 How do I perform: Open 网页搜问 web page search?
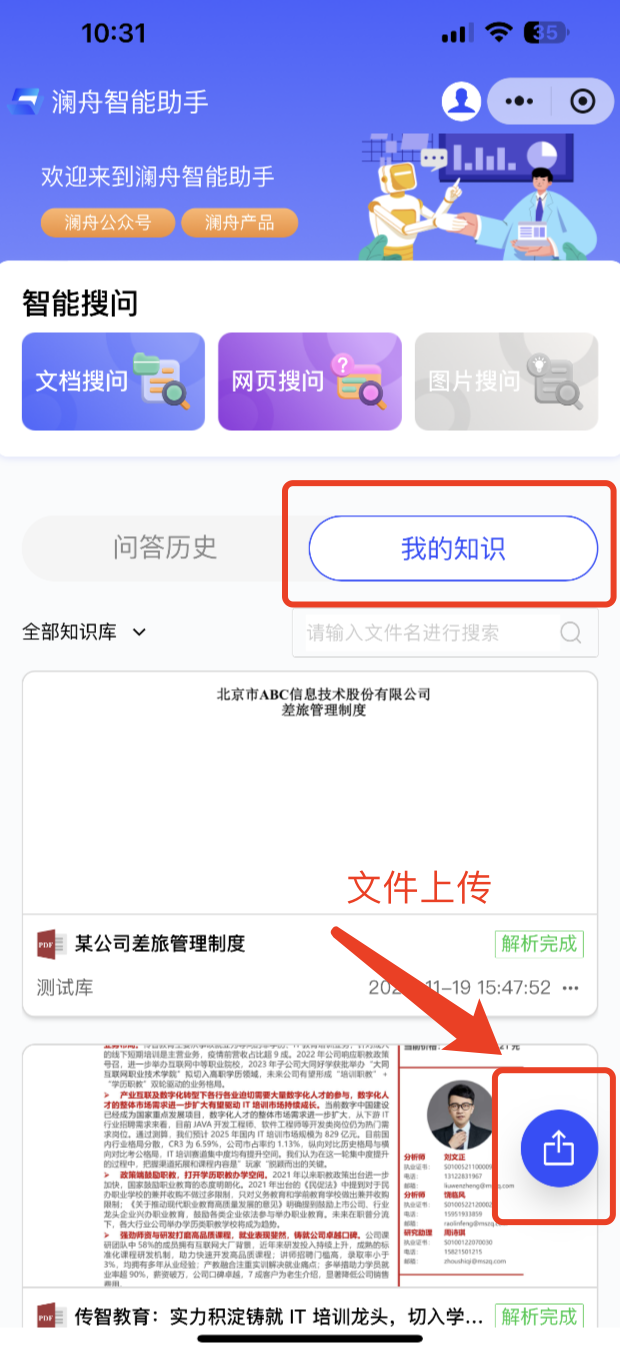309,381
